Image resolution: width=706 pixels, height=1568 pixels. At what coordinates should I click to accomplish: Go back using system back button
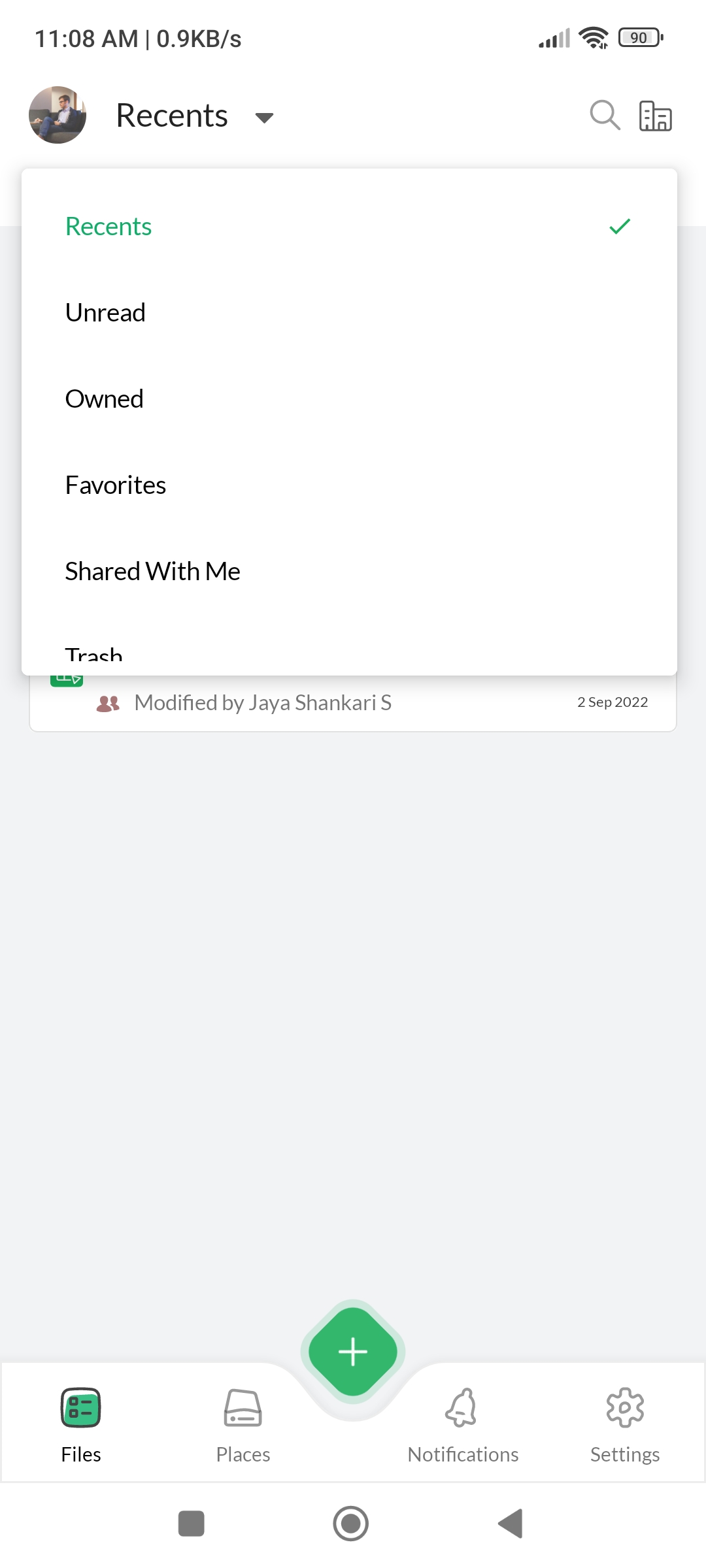511,1524
